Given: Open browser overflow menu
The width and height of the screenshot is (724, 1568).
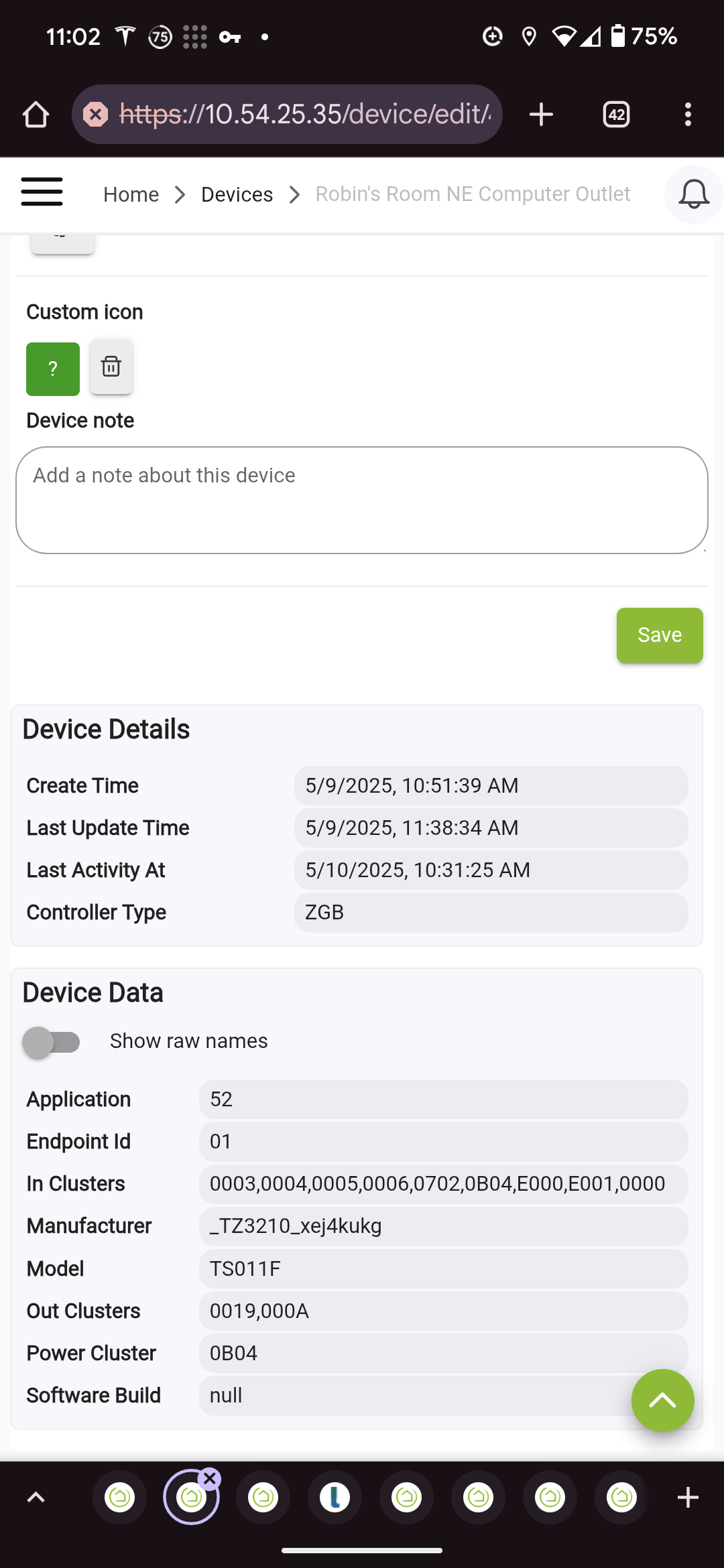Looking at the screenshot, I should [x=688, y=115].
